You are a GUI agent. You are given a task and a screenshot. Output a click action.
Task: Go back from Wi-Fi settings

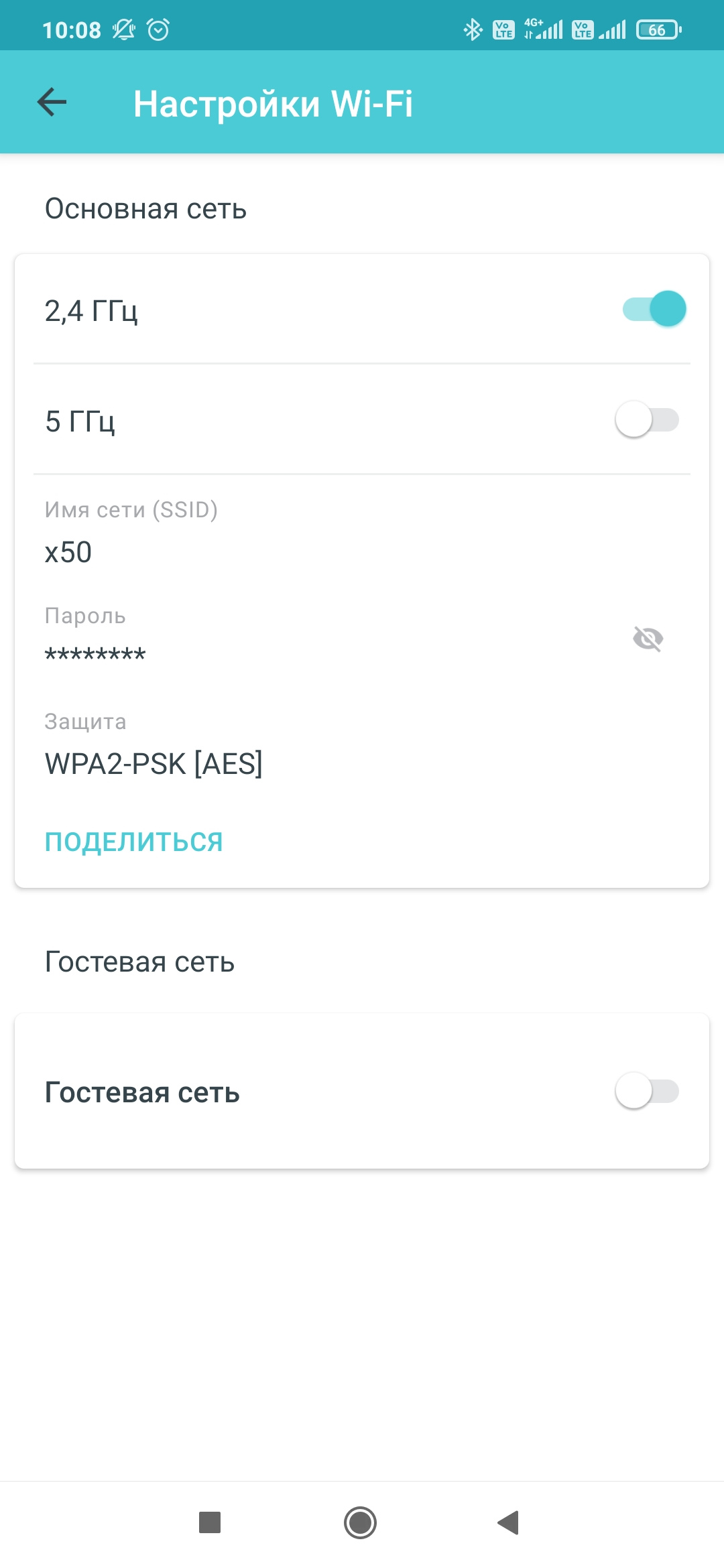pyautogui.click(x=52, y=103)
